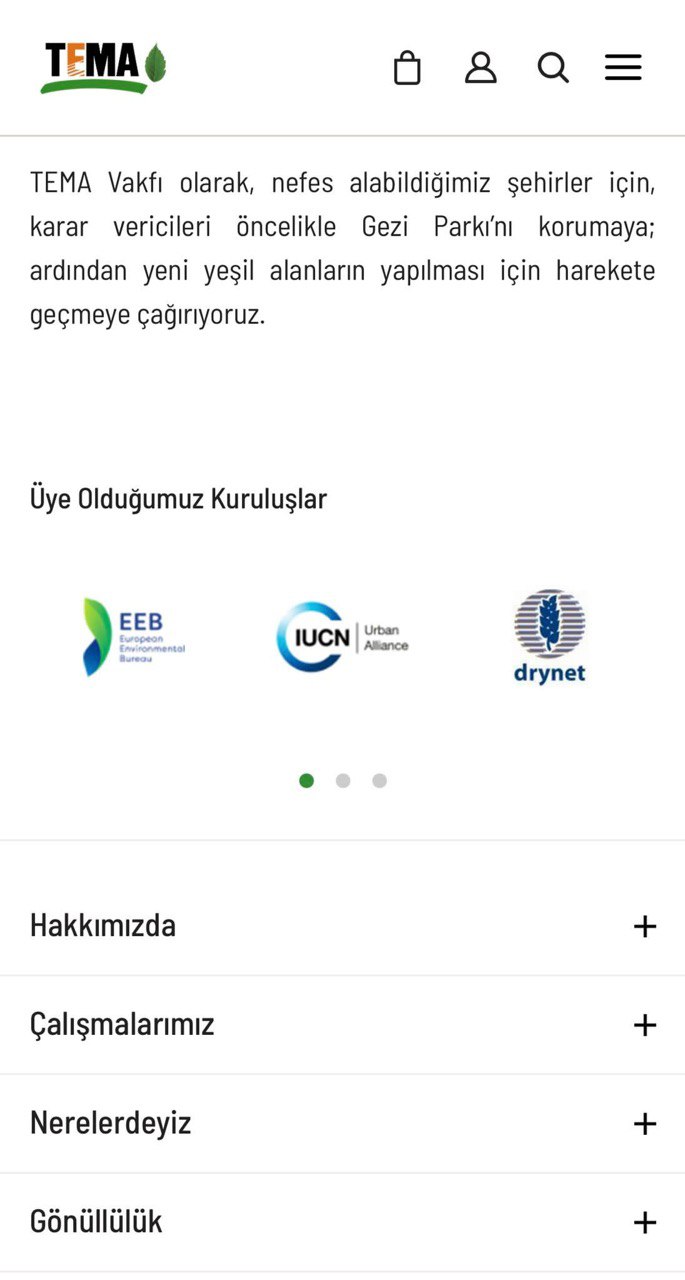This screenshot has height=1280, width=685.
Task: Open the EEB European Environmental Bureau logo
Action: 134,637
